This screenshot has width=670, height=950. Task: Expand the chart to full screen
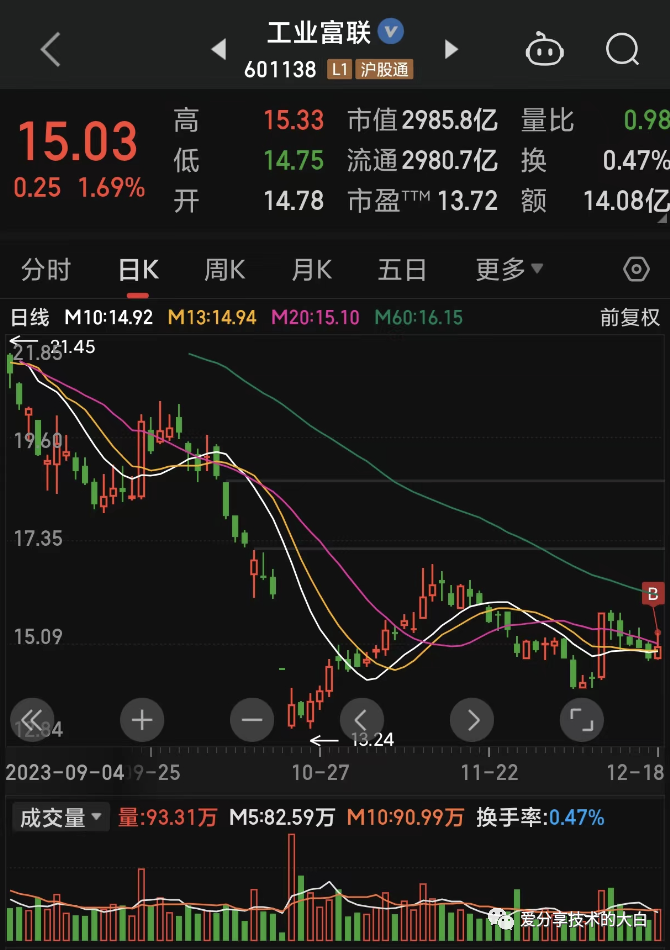(582, 720)
